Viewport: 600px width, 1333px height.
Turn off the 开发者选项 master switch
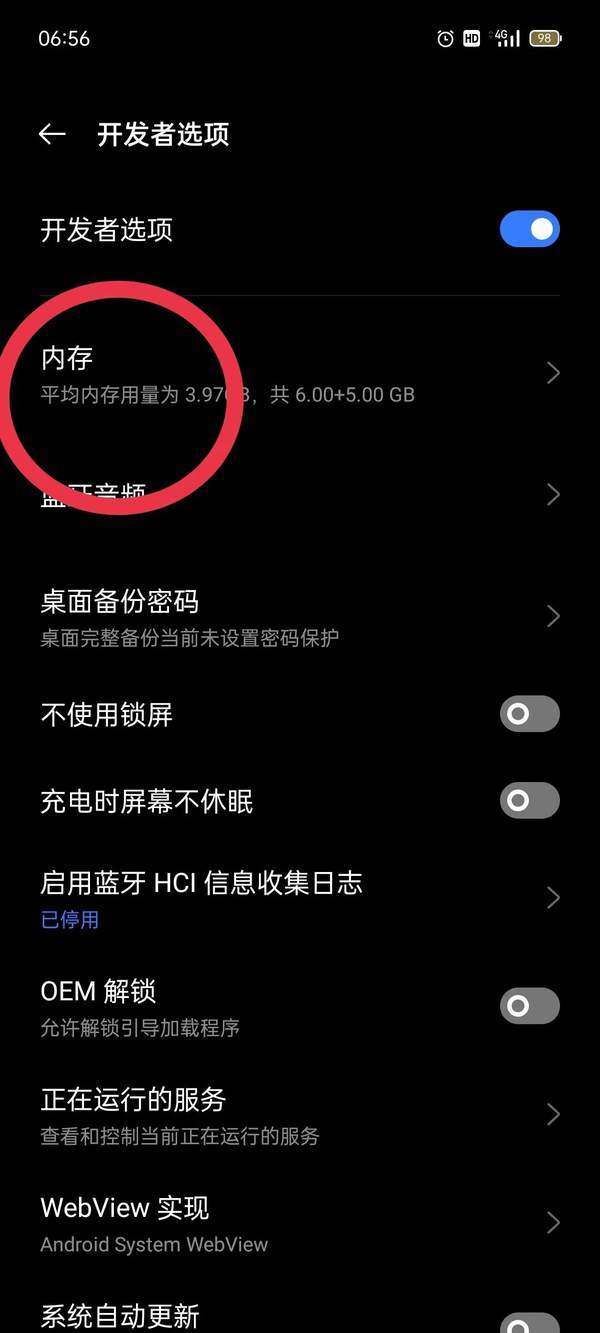coord(529,229)
